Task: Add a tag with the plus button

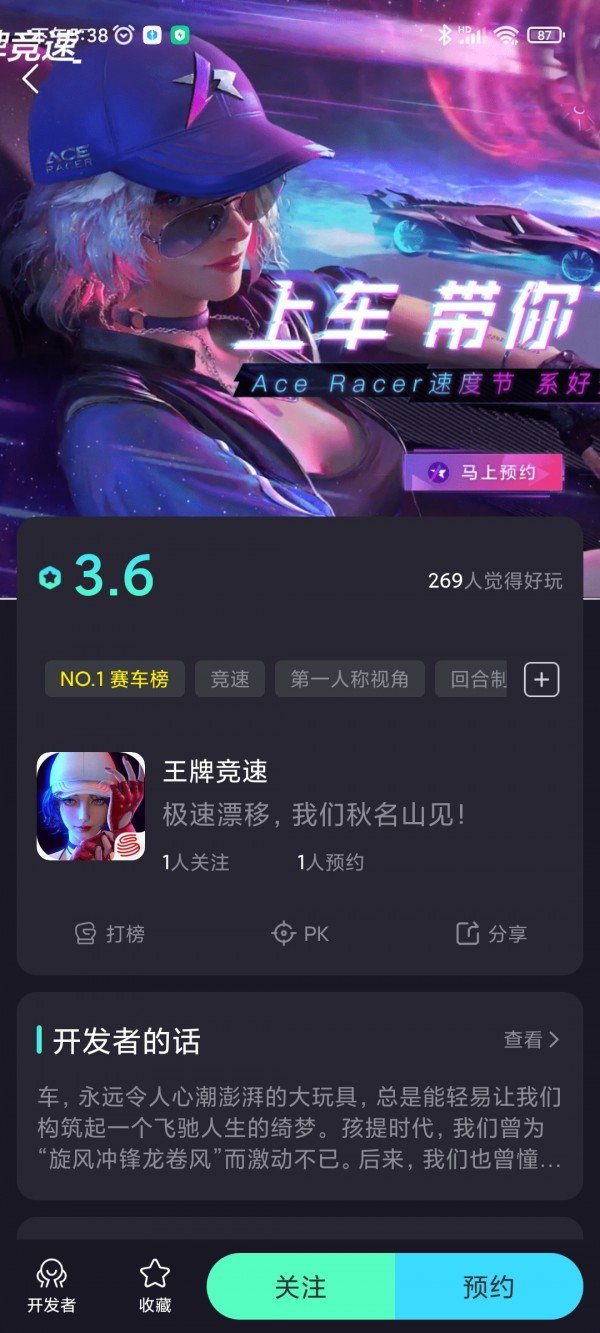Action: point(541,680)
